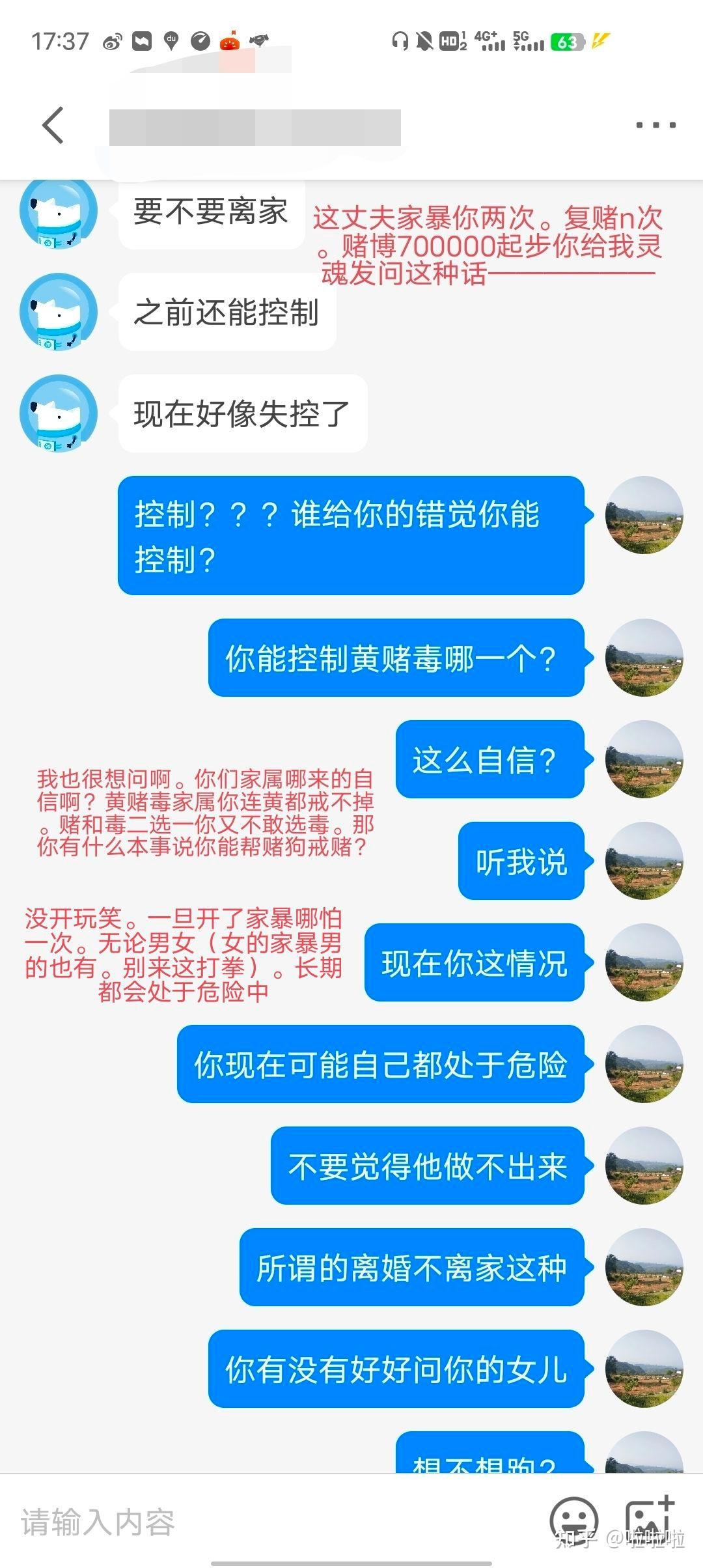Attach an image to the chat

(x=649, y=1519)
